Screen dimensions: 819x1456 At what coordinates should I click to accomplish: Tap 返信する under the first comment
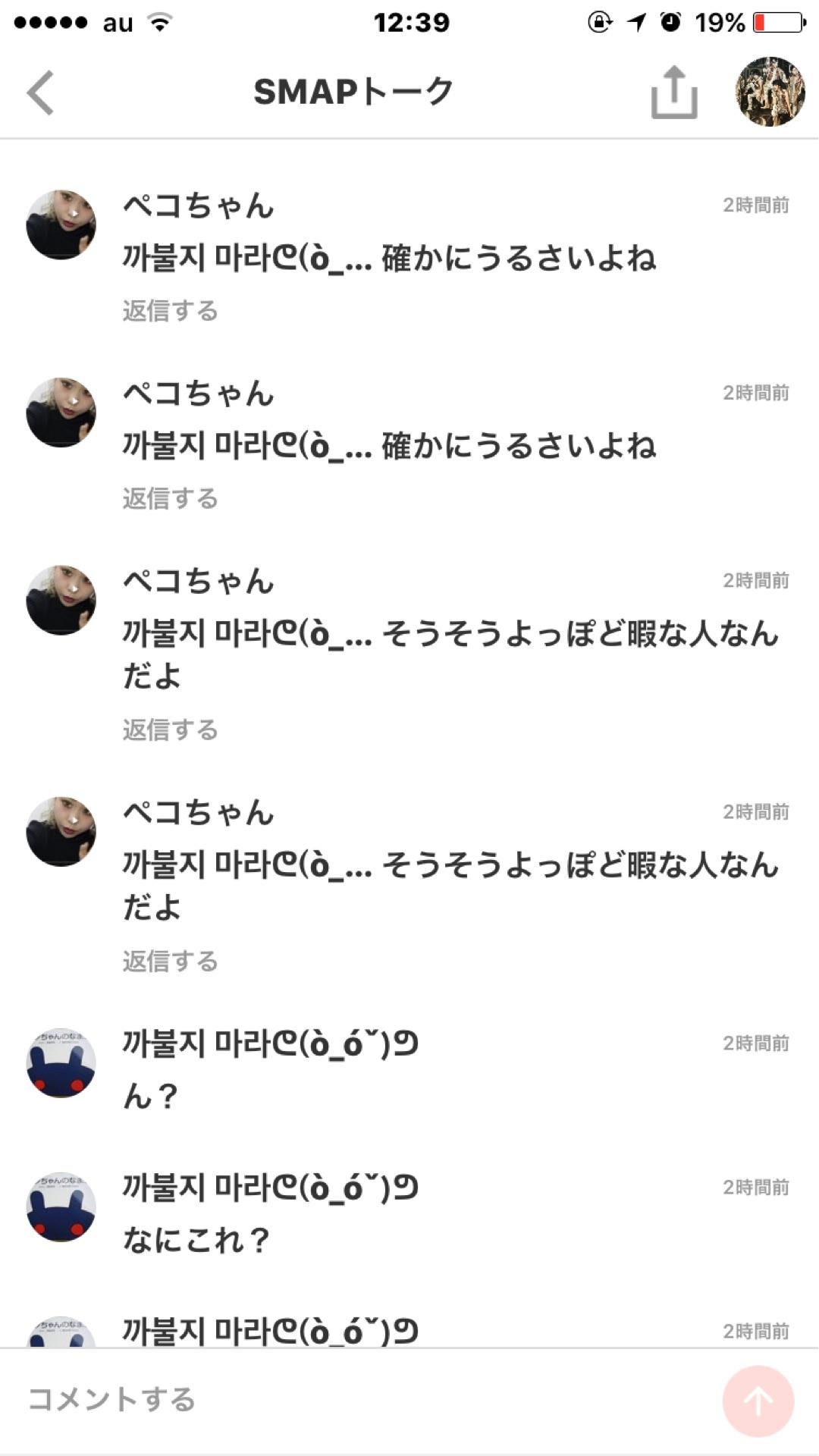(x=171, y=310)
